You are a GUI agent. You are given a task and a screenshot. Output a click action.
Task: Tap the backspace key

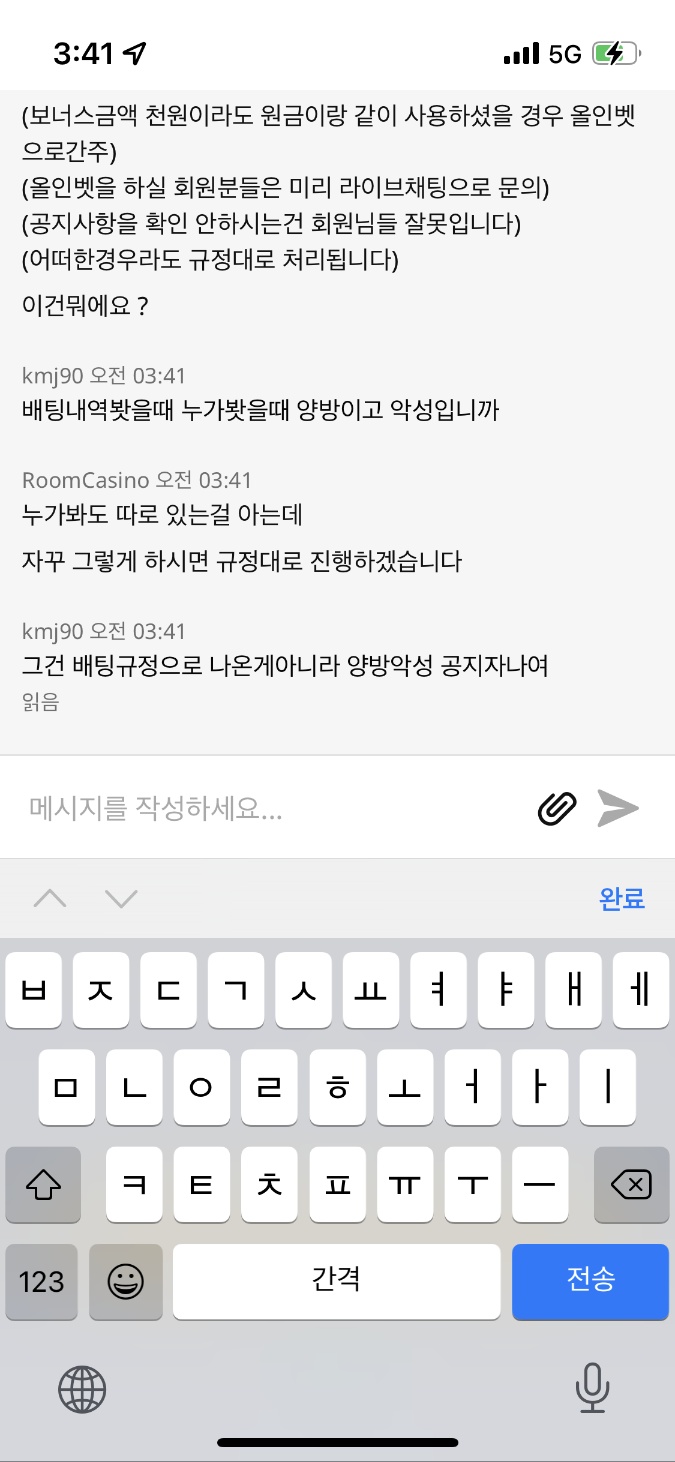631,1185
